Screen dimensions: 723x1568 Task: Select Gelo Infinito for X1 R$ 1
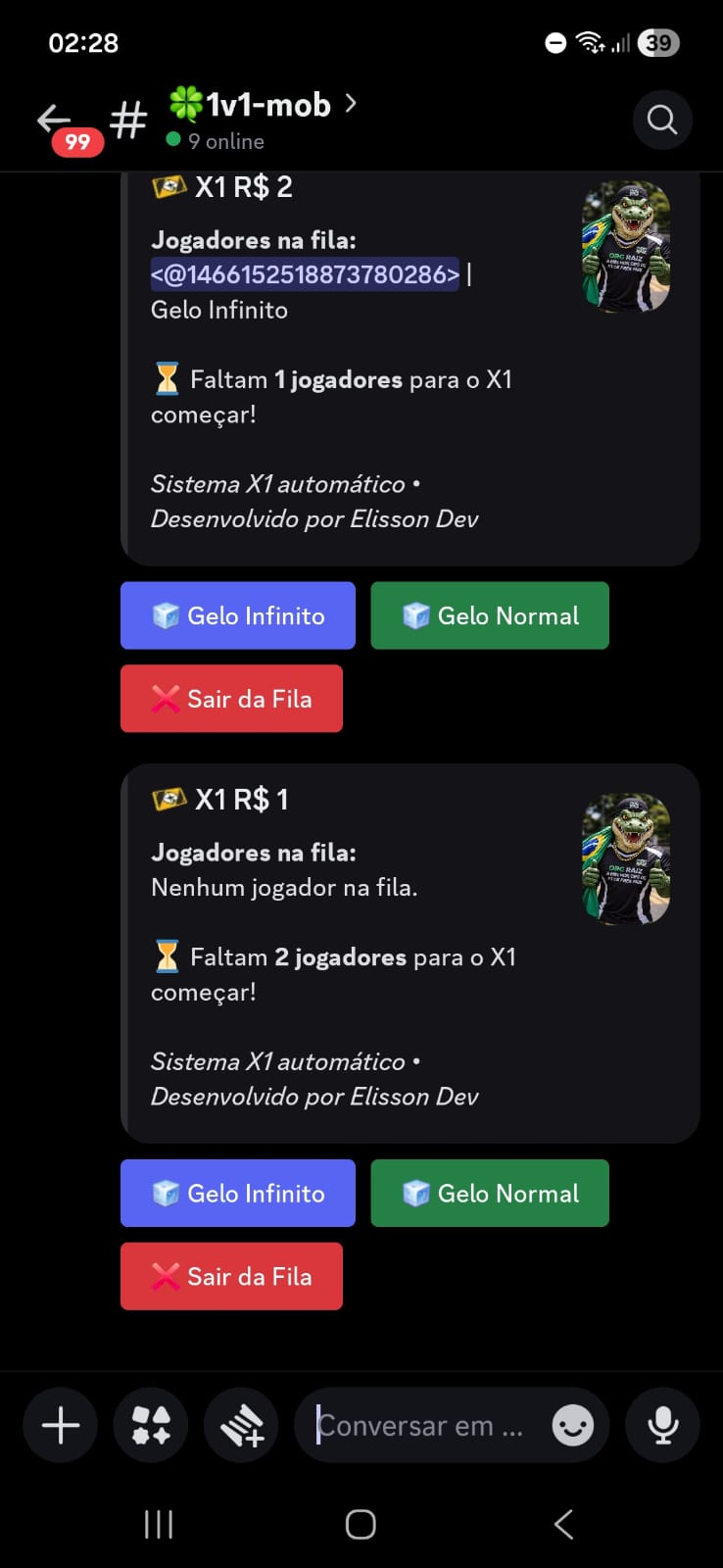pos(238,1193)
